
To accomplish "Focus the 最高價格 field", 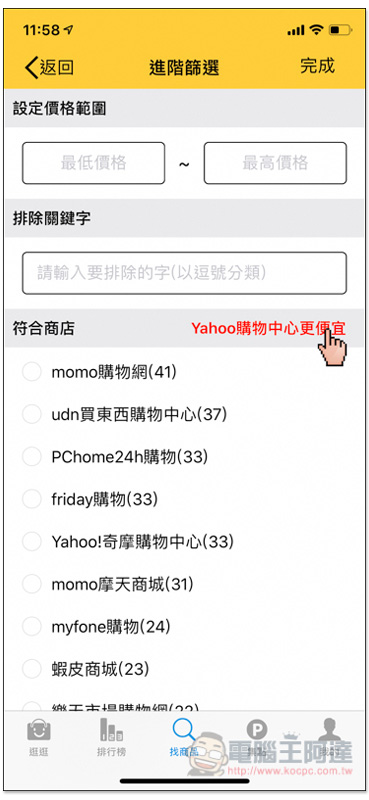I will (275, 163).
